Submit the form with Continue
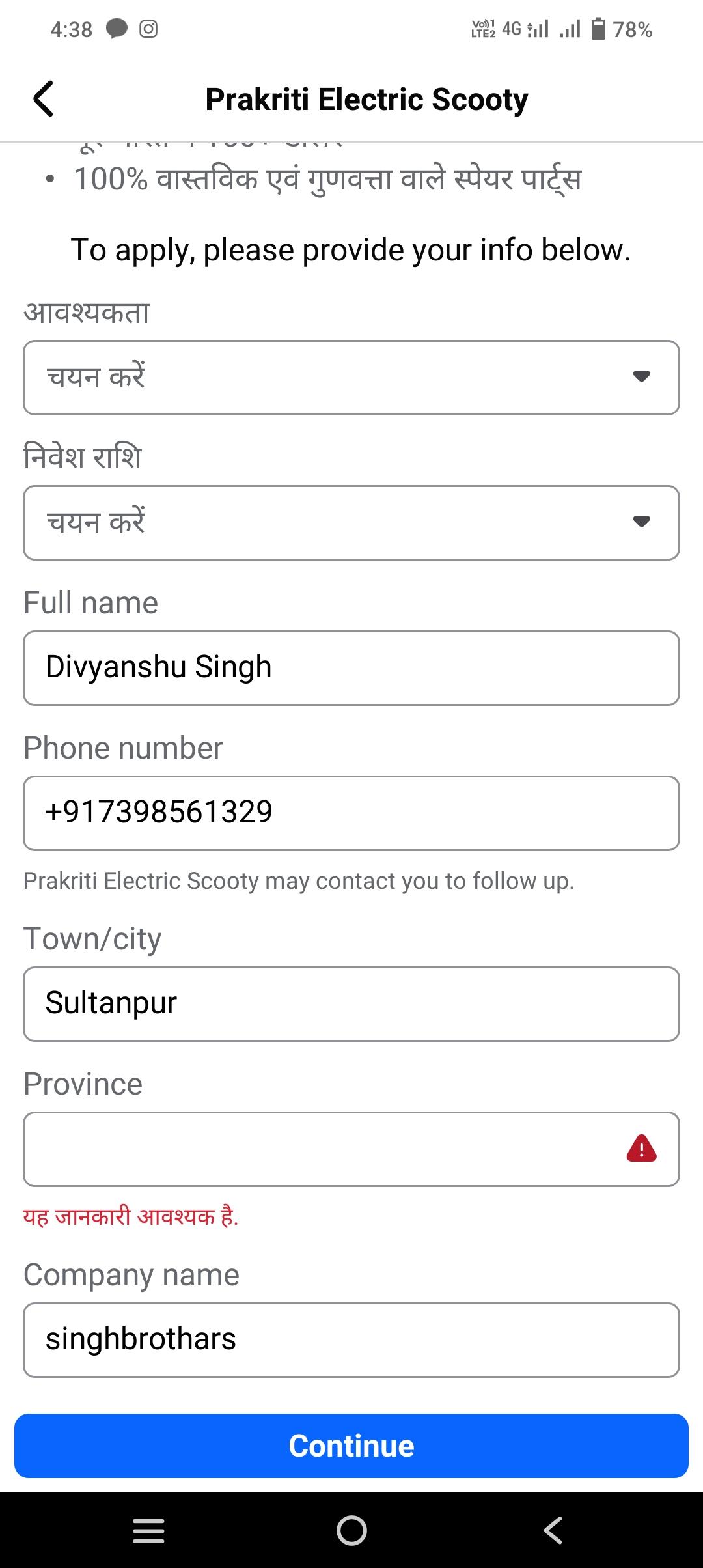The width and height of the screenshot is (703, 1568). (x=351, y=1446)
